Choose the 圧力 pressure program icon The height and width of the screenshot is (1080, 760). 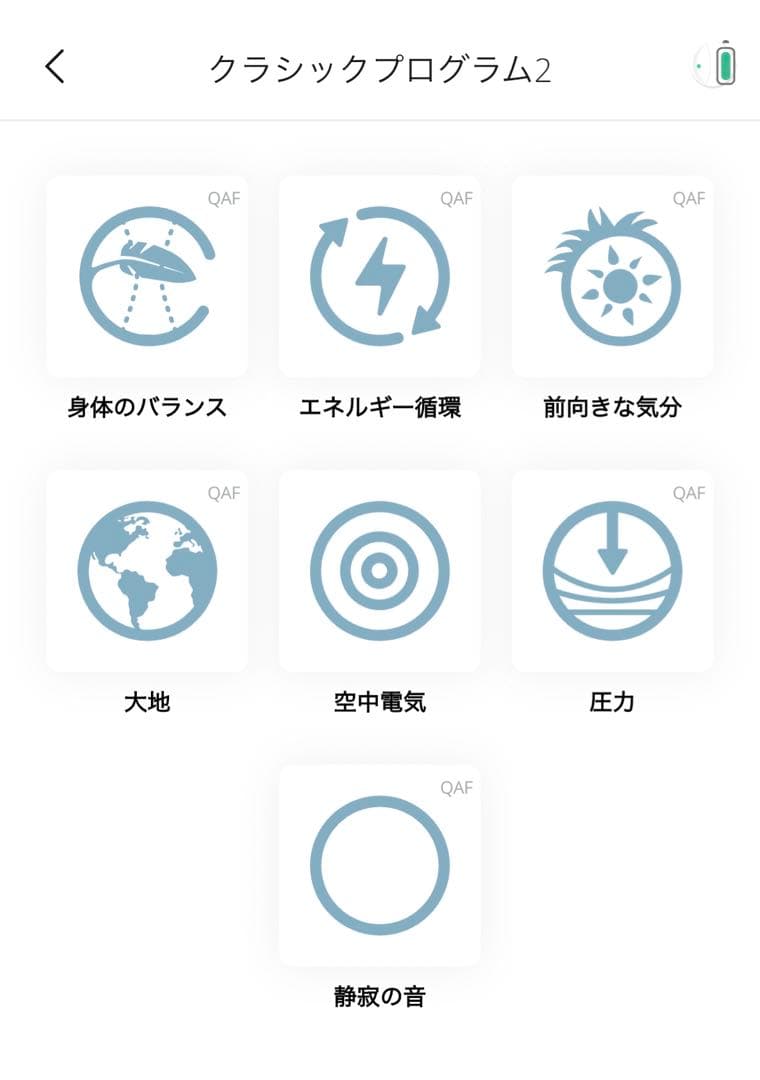(x=613, y=570)
